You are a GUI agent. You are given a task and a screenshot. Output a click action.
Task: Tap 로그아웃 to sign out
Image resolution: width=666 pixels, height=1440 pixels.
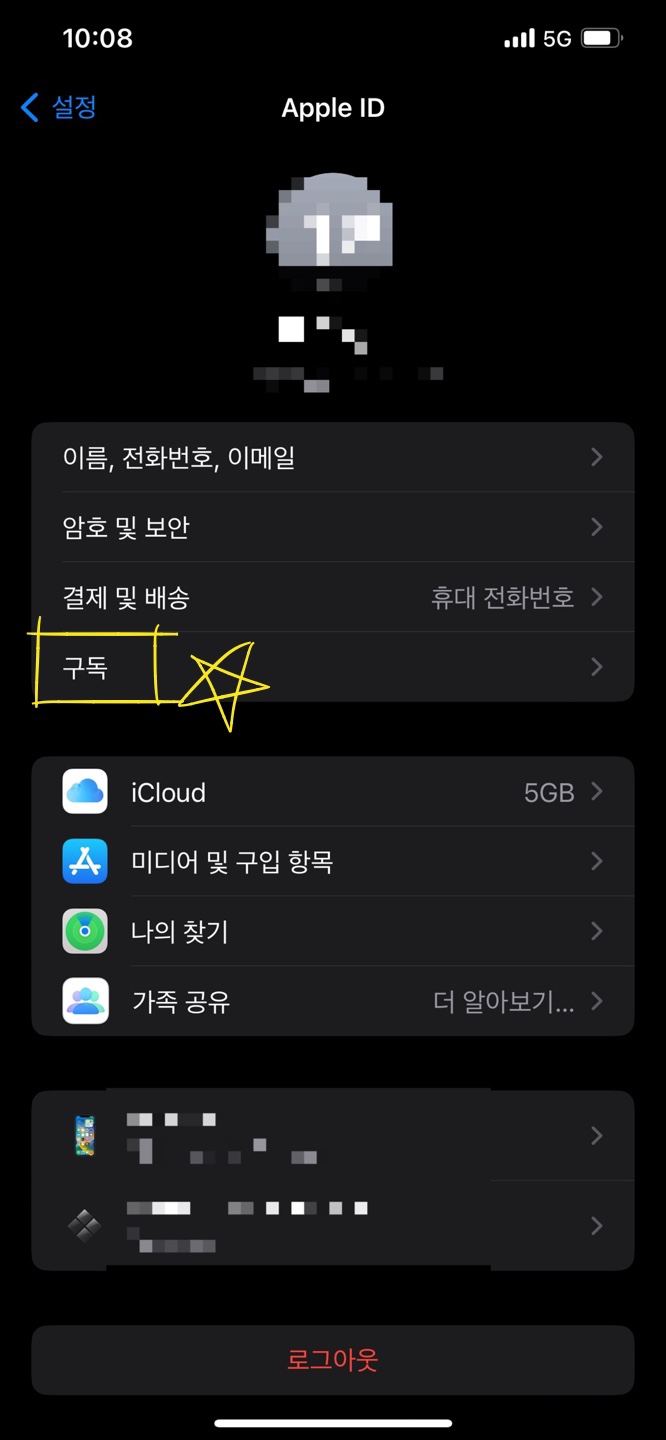click(x=332, y=1360)
